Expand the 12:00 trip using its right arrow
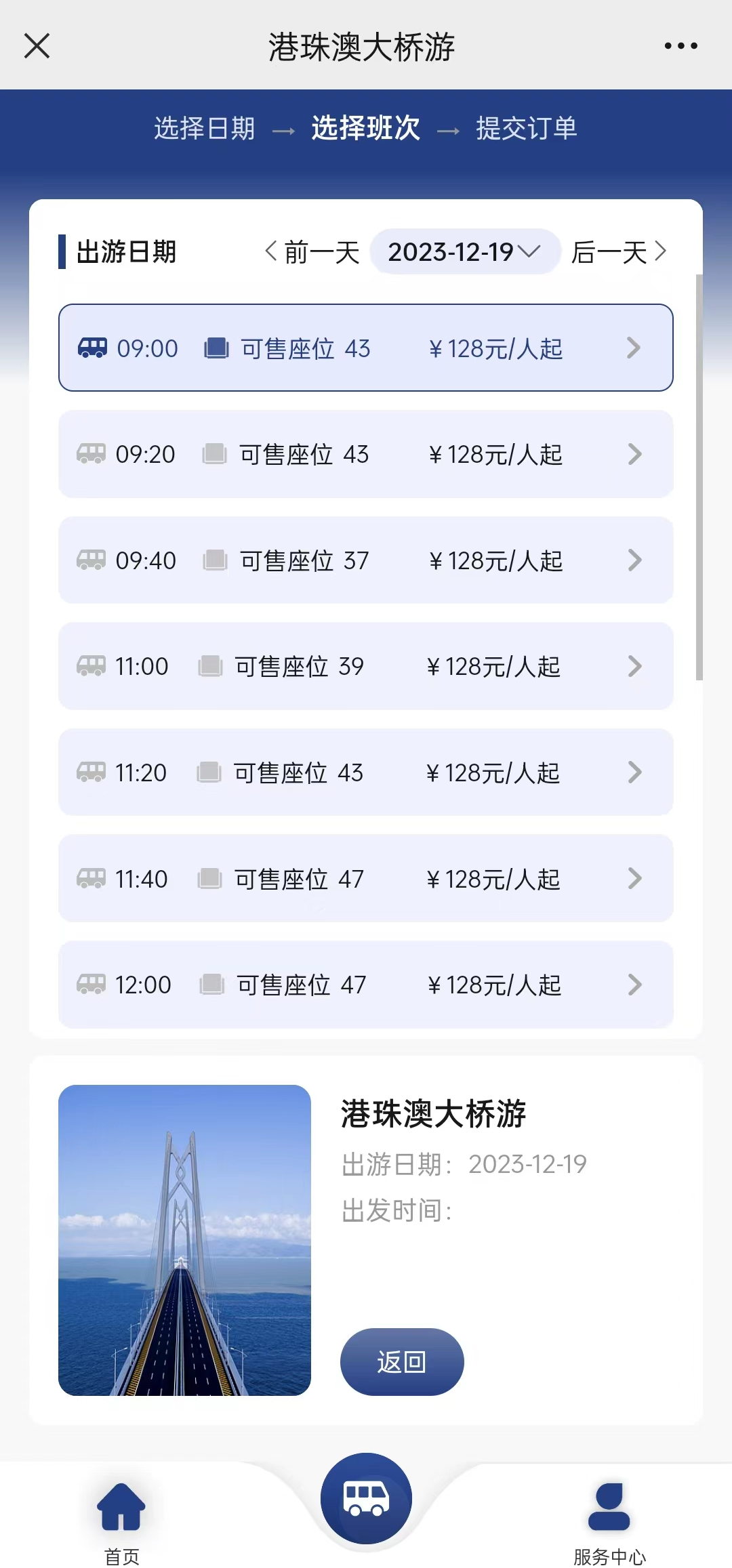The image size is (732, 1568). 634,985
